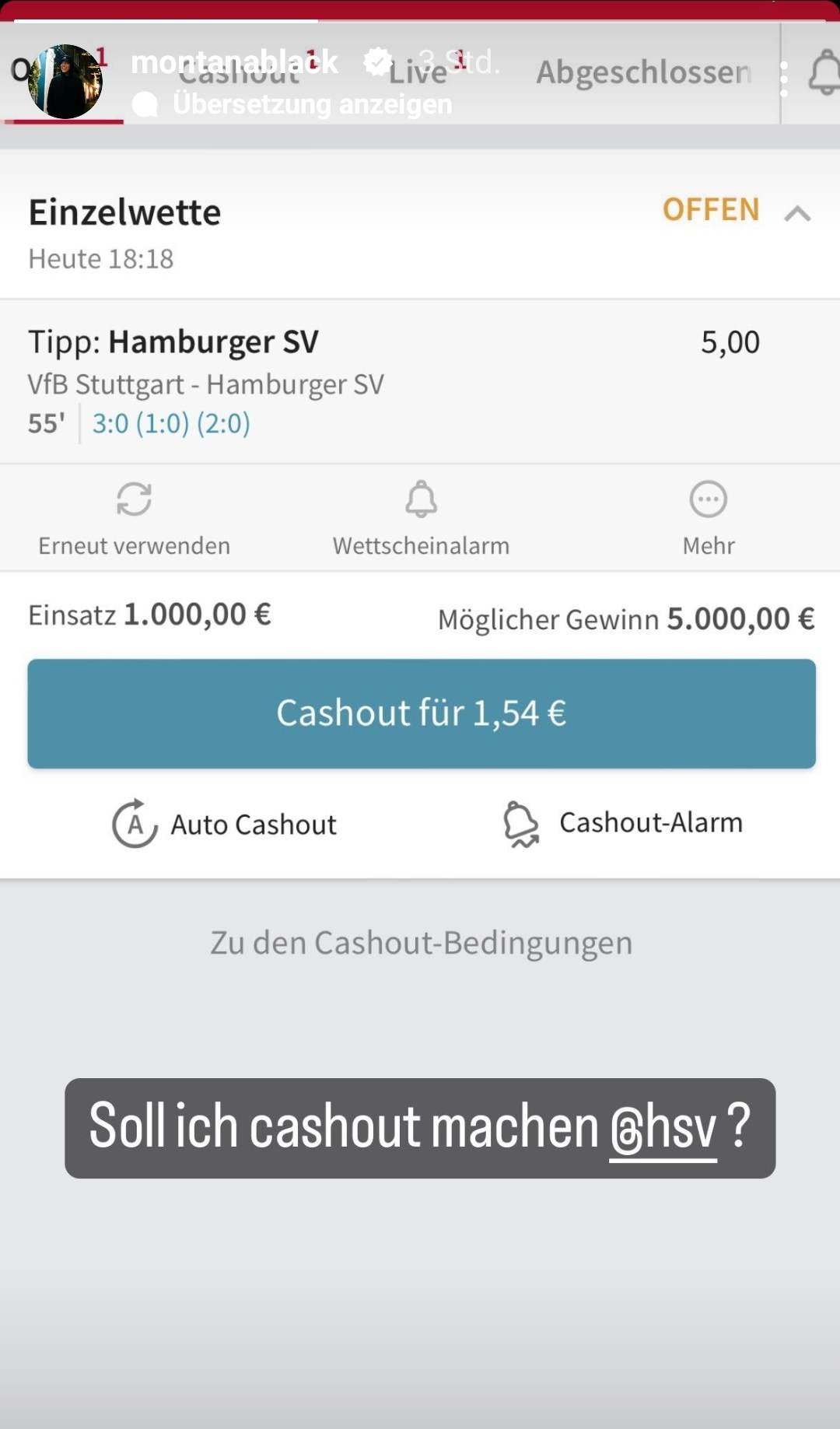The image size is (840, 1429).
Task: Open the @hsv mention
Action: (x=663, y=1128)
